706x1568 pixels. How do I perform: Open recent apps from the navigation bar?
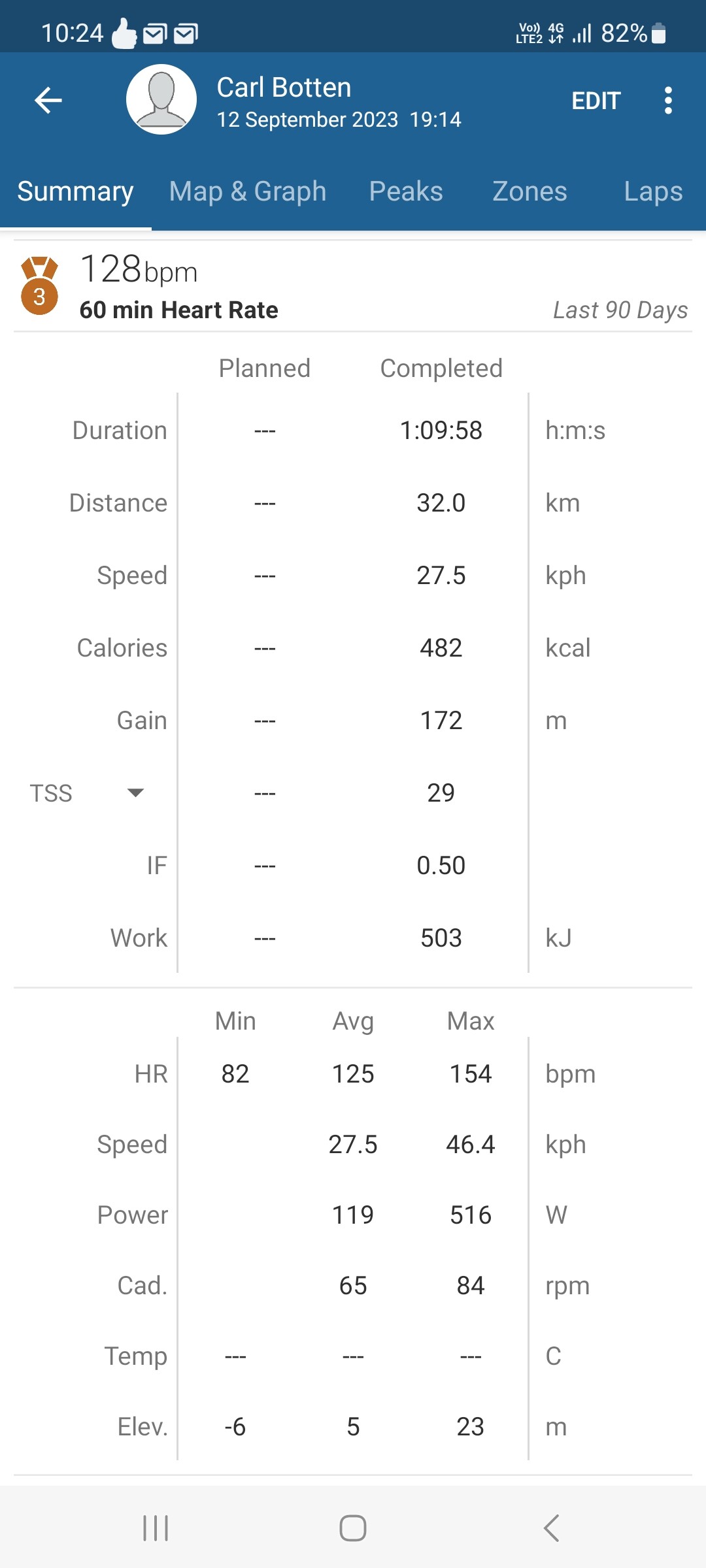[x=156, y=1528]
